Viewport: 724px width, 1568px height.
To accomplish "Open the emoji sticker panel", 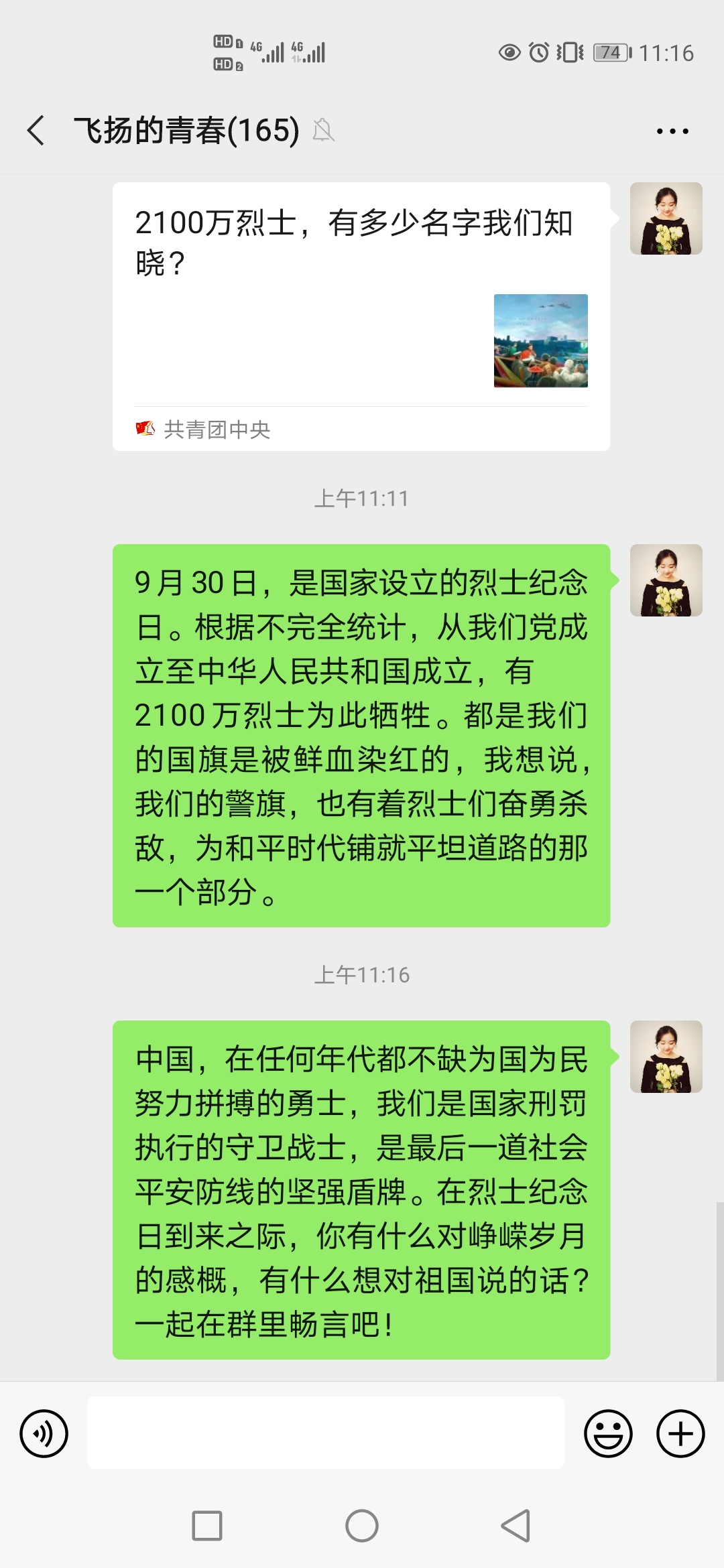I will [x=608, y=1433].
